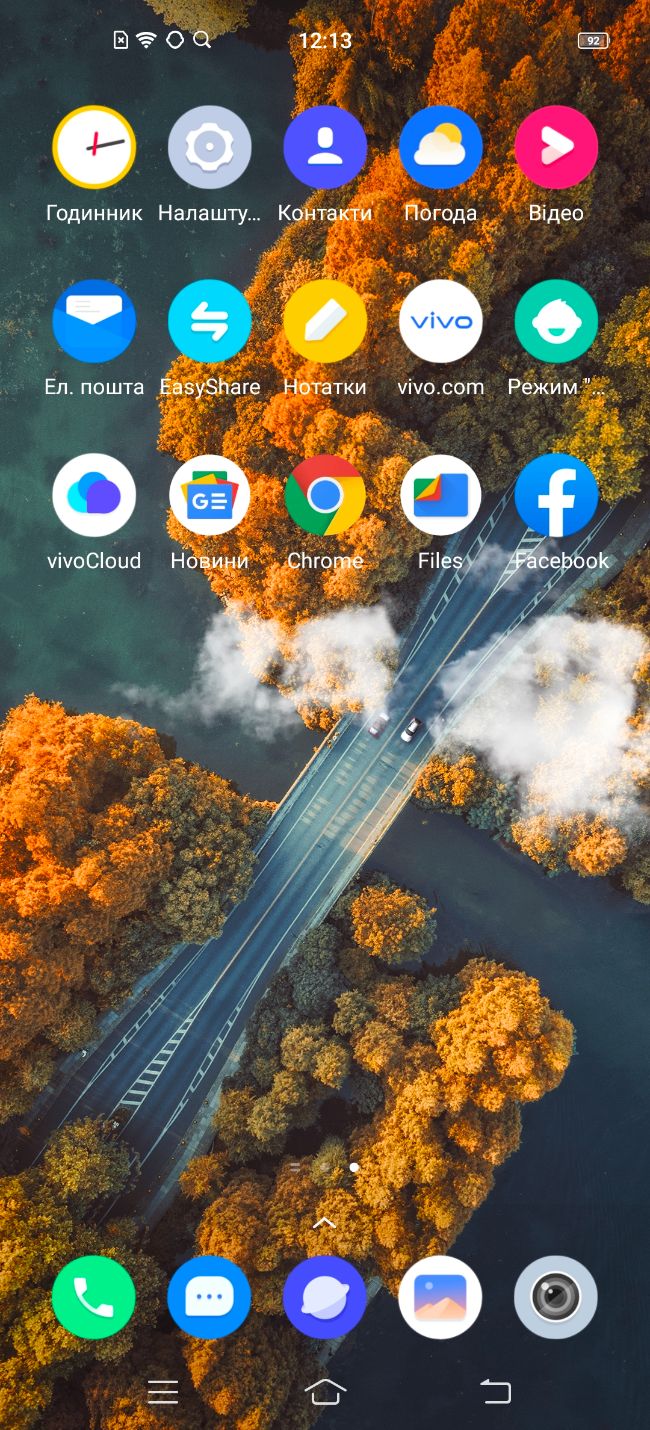Open the messages app in dock
The width and height of the screenshot is (650, 1430).
[209, 1297]
